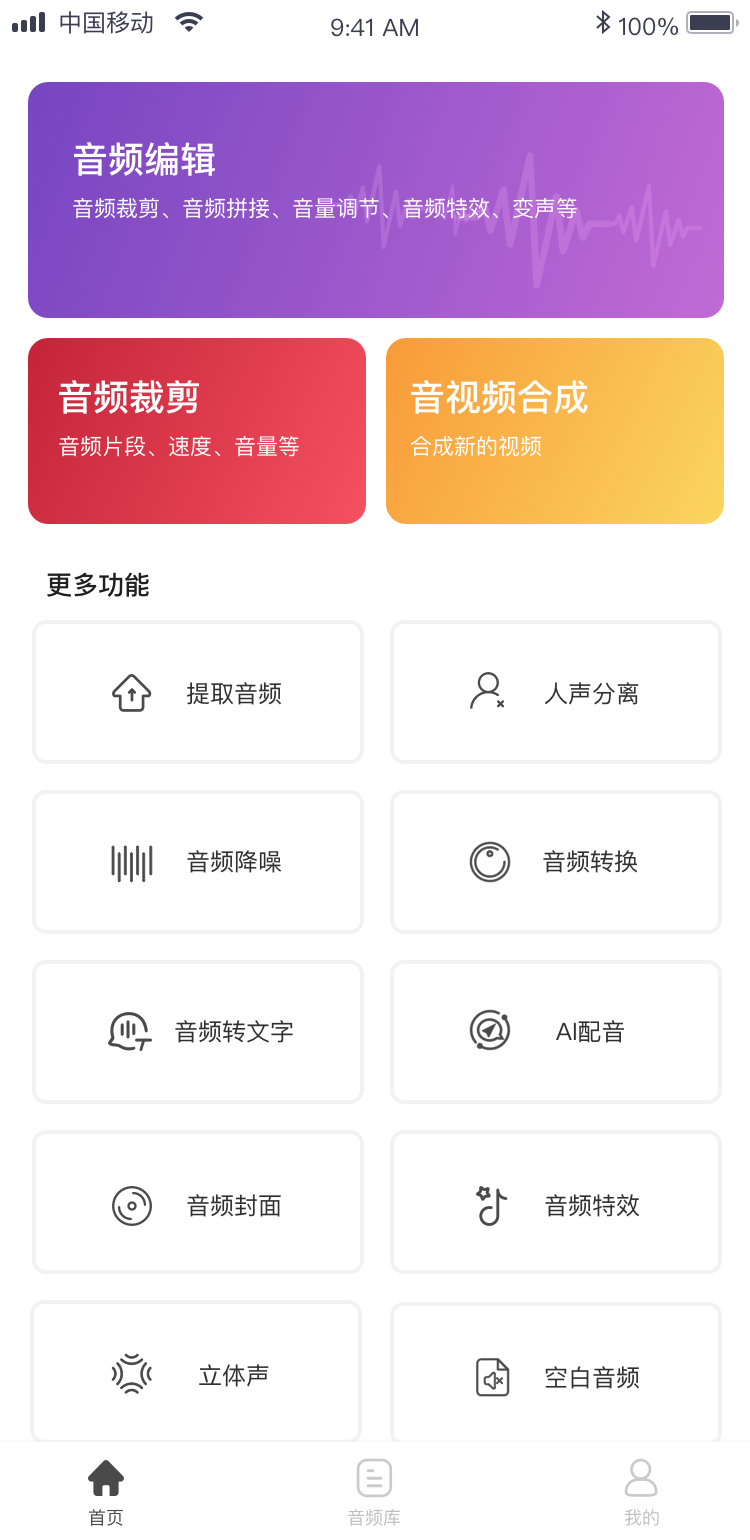750x1540 pixels.
Task: Switch to the 我的 tab
Action: tap(641, 1492)
